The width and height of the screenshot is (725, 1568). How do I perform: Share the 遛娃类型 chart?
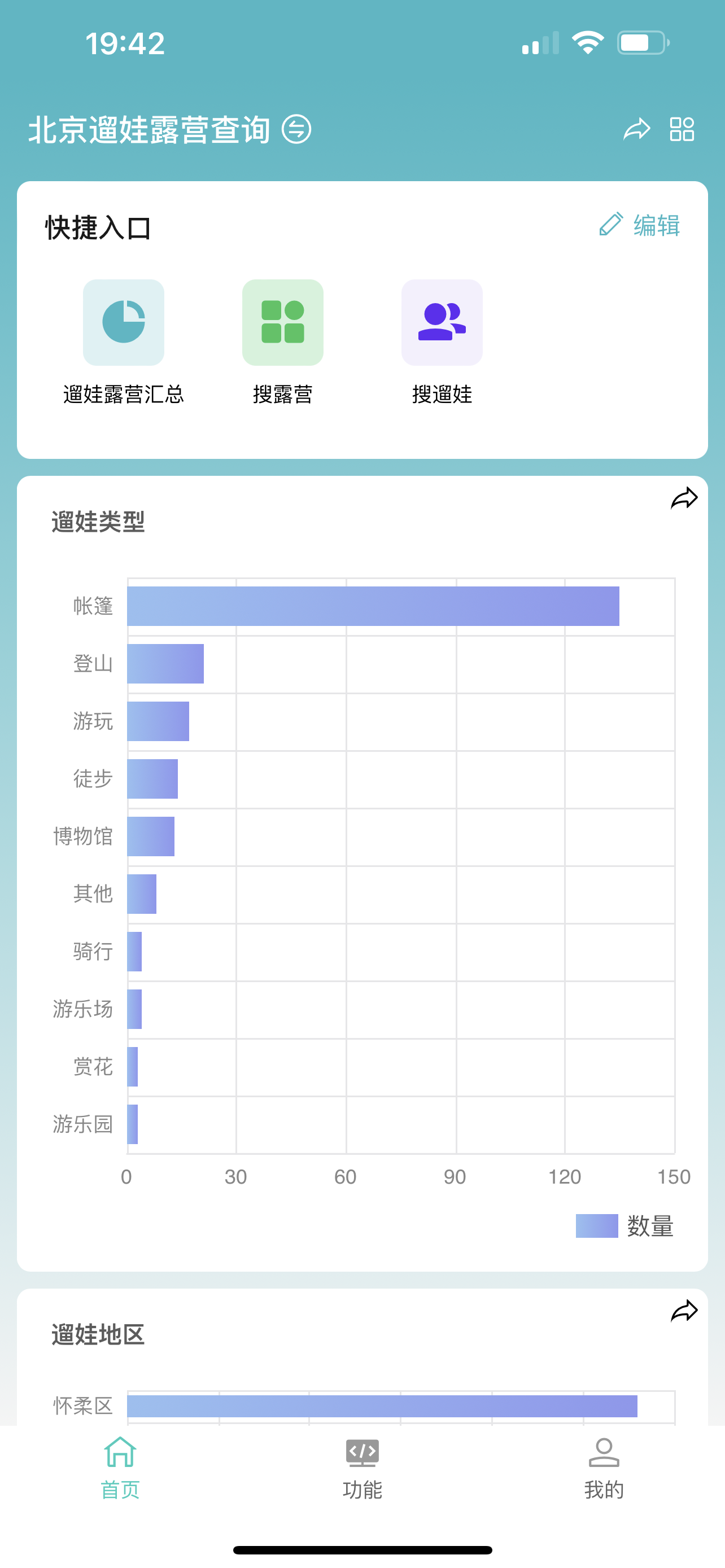click(684, 498)
